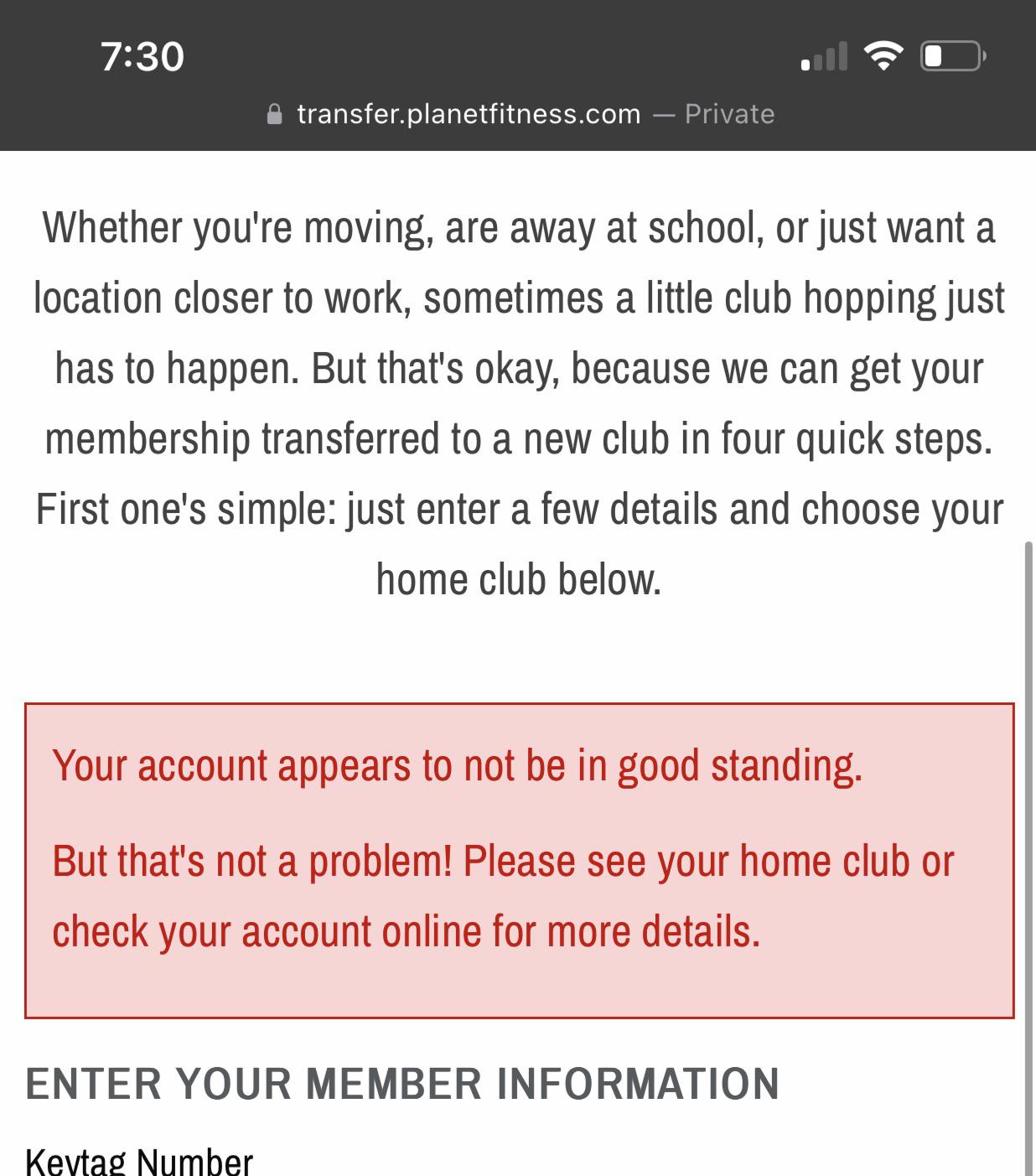This screenshot has width=1036, height=1176.
Task: Tap the battery icon to check power mode
Action: (x=951, y=57)
